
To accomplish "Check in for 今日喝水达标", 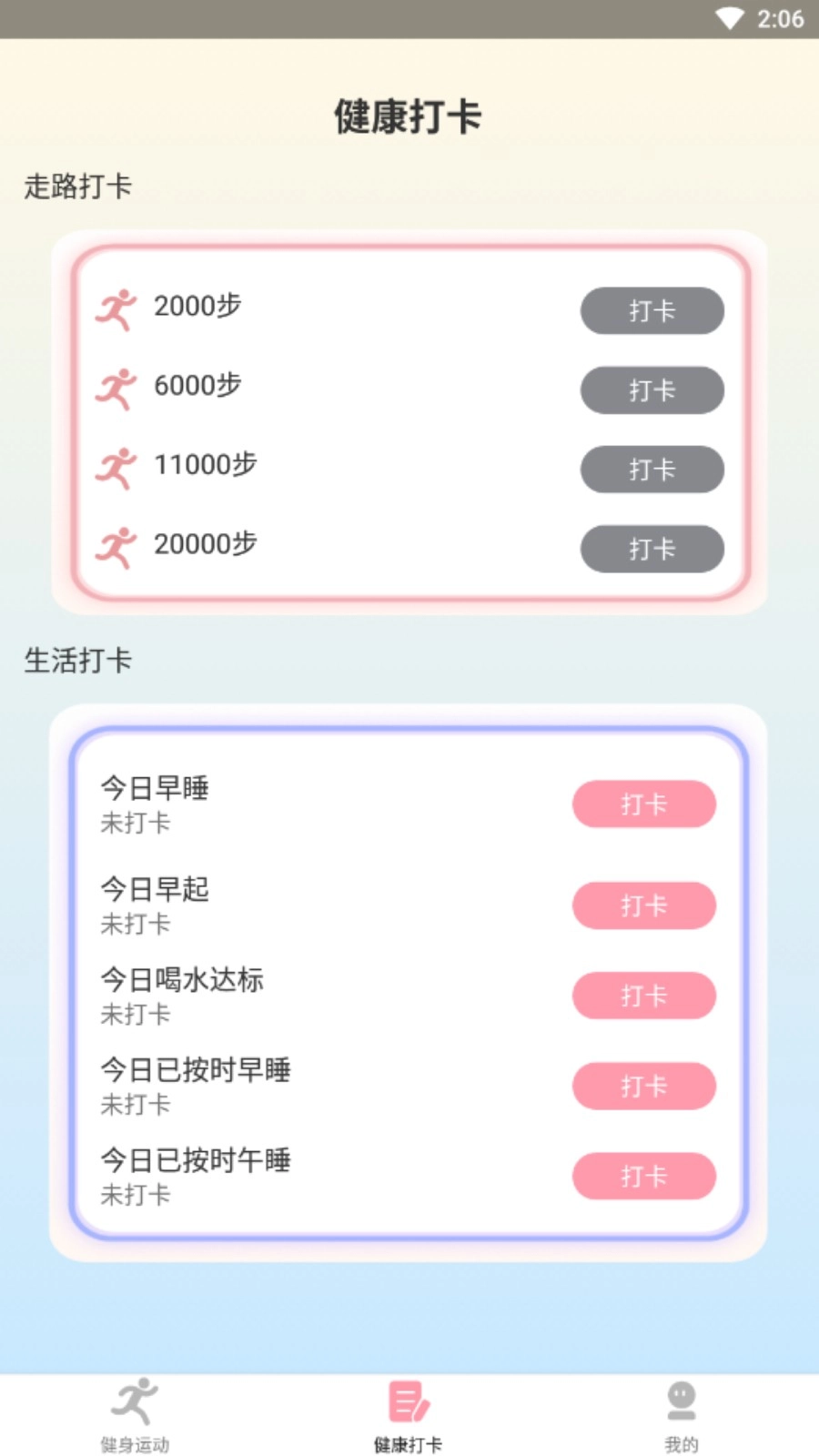I will pos(643,996).
